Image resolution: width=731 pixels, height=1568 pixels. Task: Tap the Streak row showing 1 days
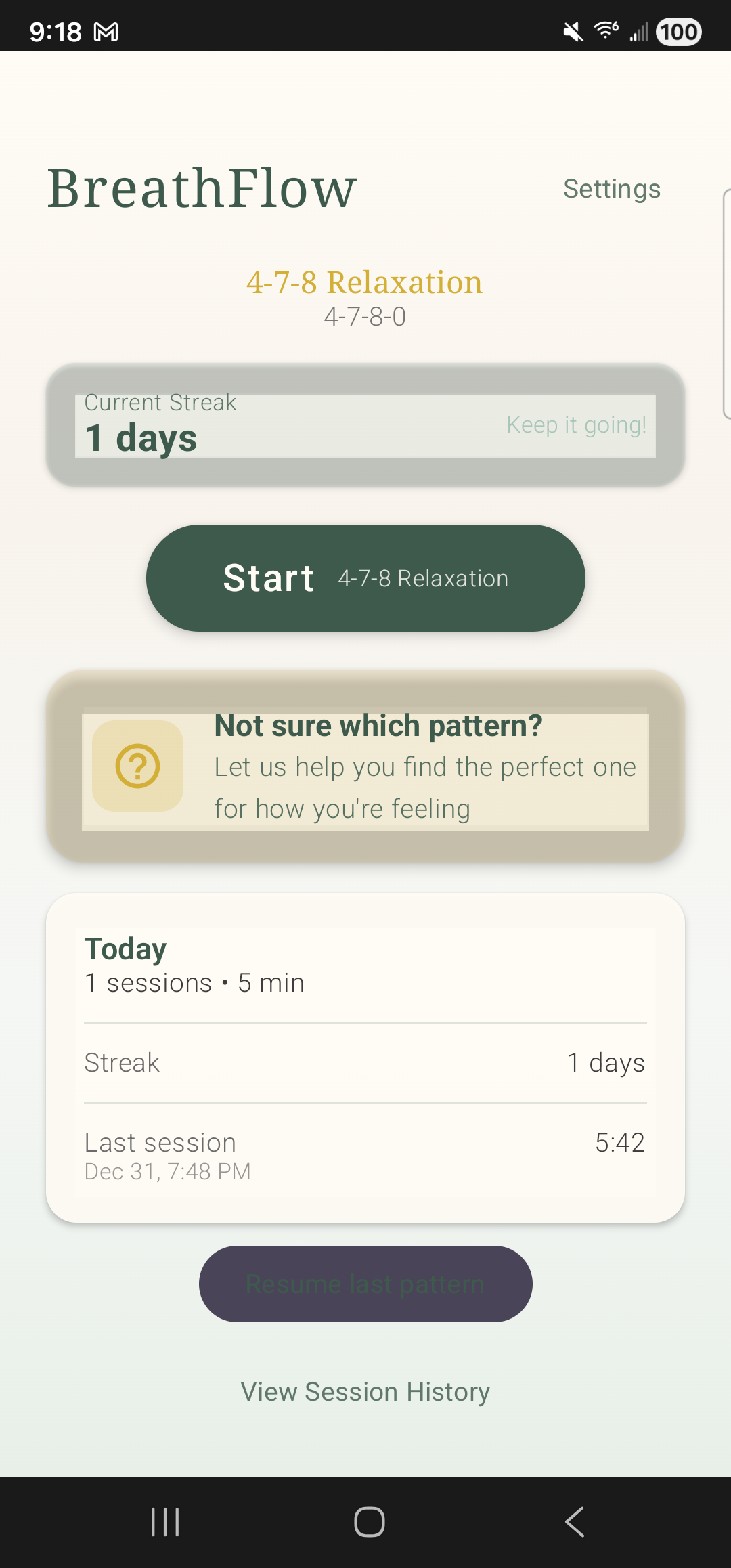click(365, 1062)
